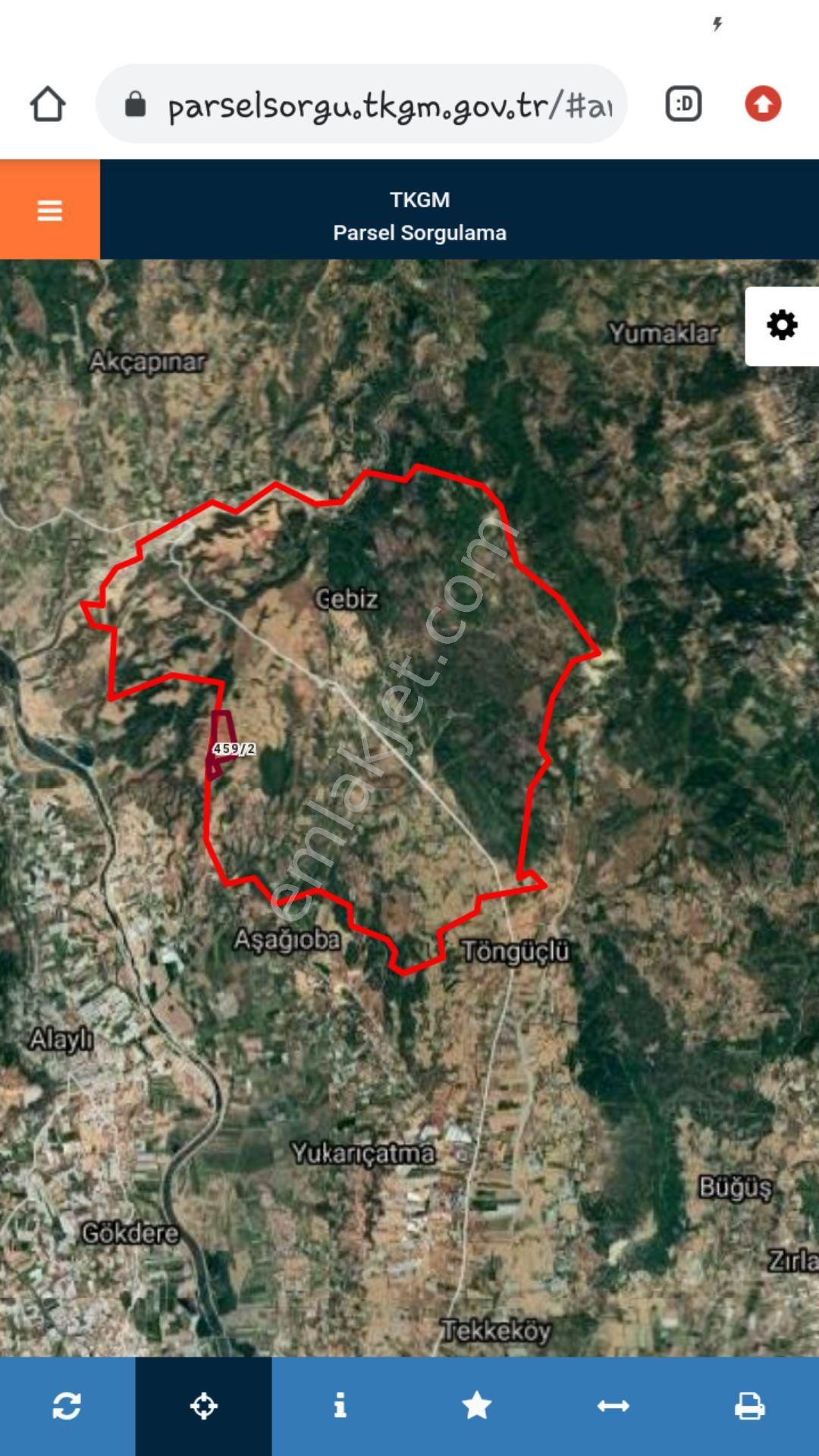
Task: Tap the red upward arrow browser icon
Action: pos(763,104)
